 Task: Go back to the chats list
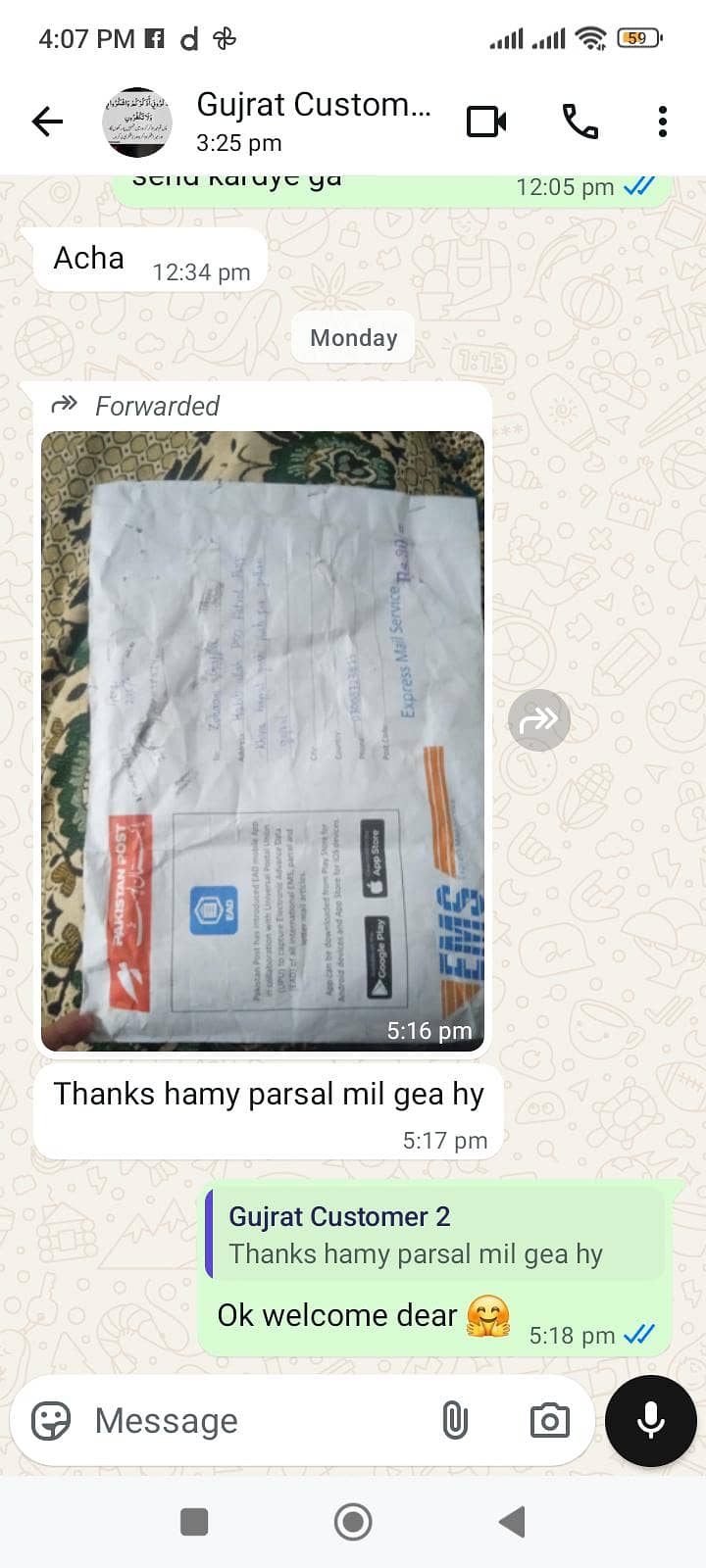46,122
